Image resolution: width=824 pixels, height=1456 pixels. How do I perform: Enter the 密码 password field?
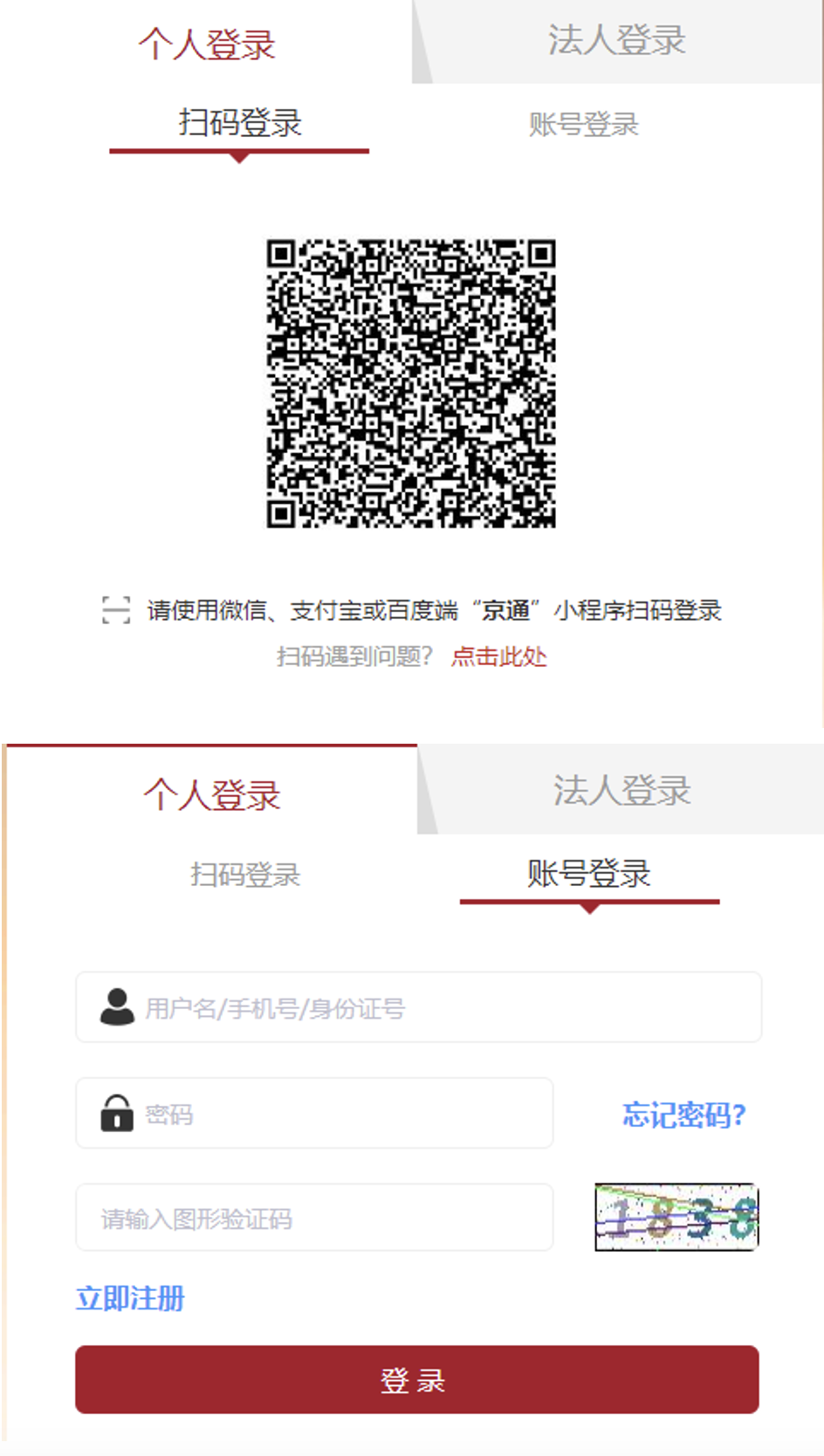click(314, 1113)
